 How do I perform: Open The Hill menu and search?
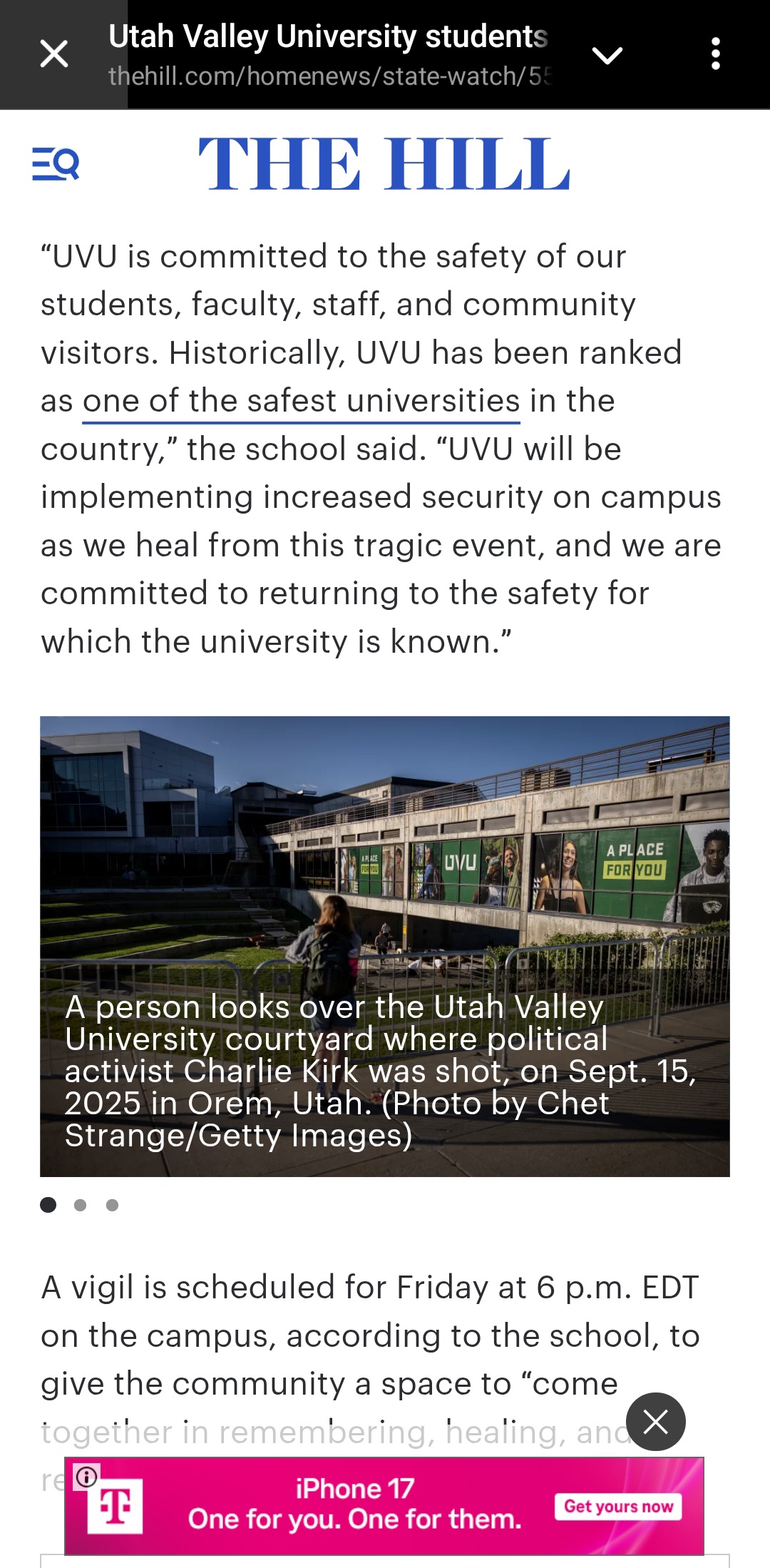[56, 163]
